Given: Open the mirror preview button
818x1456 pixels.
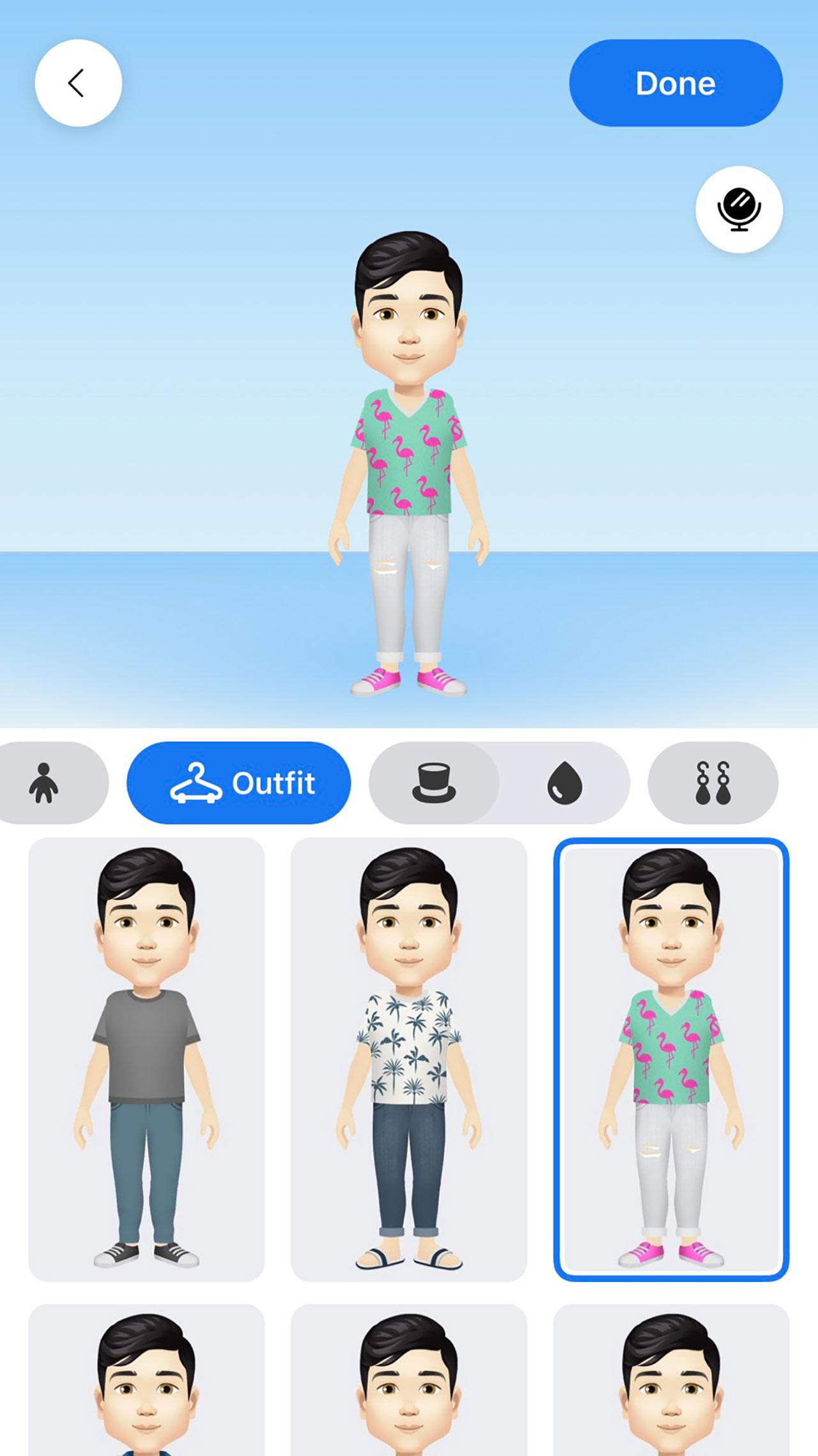Looking at the screenshot, I should [739, 210].
